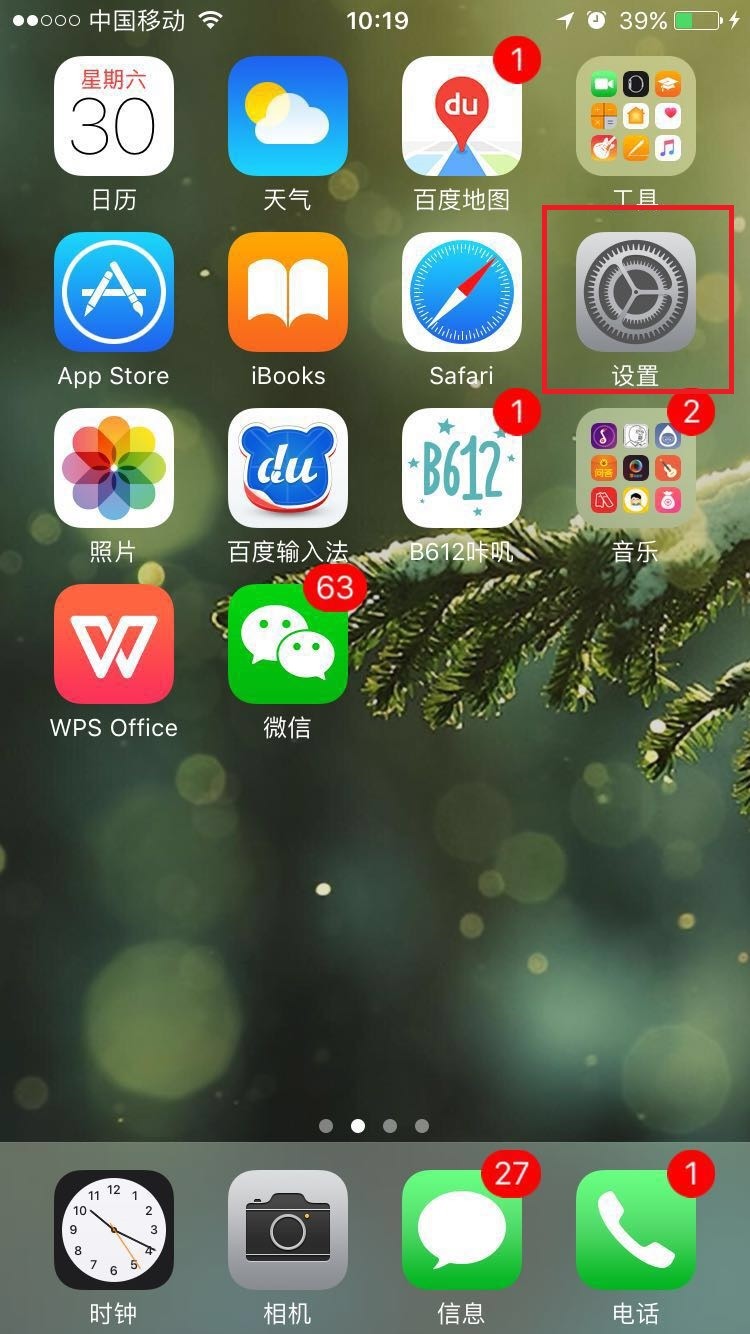Launch the 天气 weather app

coord(287,117)
